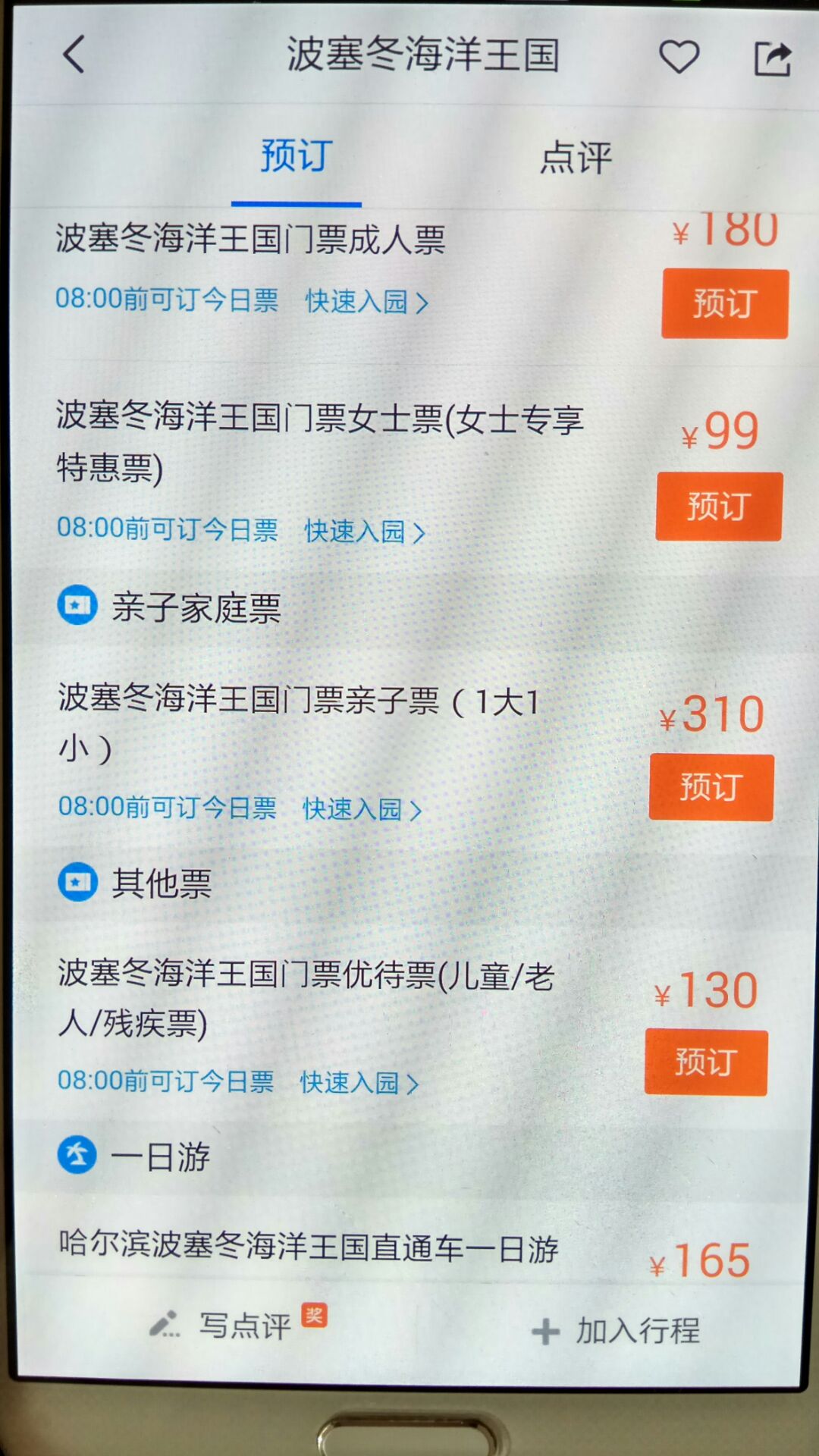Open 快速入园 details under 女士票
Screen dimensions: 819x1456
(365, 532)
